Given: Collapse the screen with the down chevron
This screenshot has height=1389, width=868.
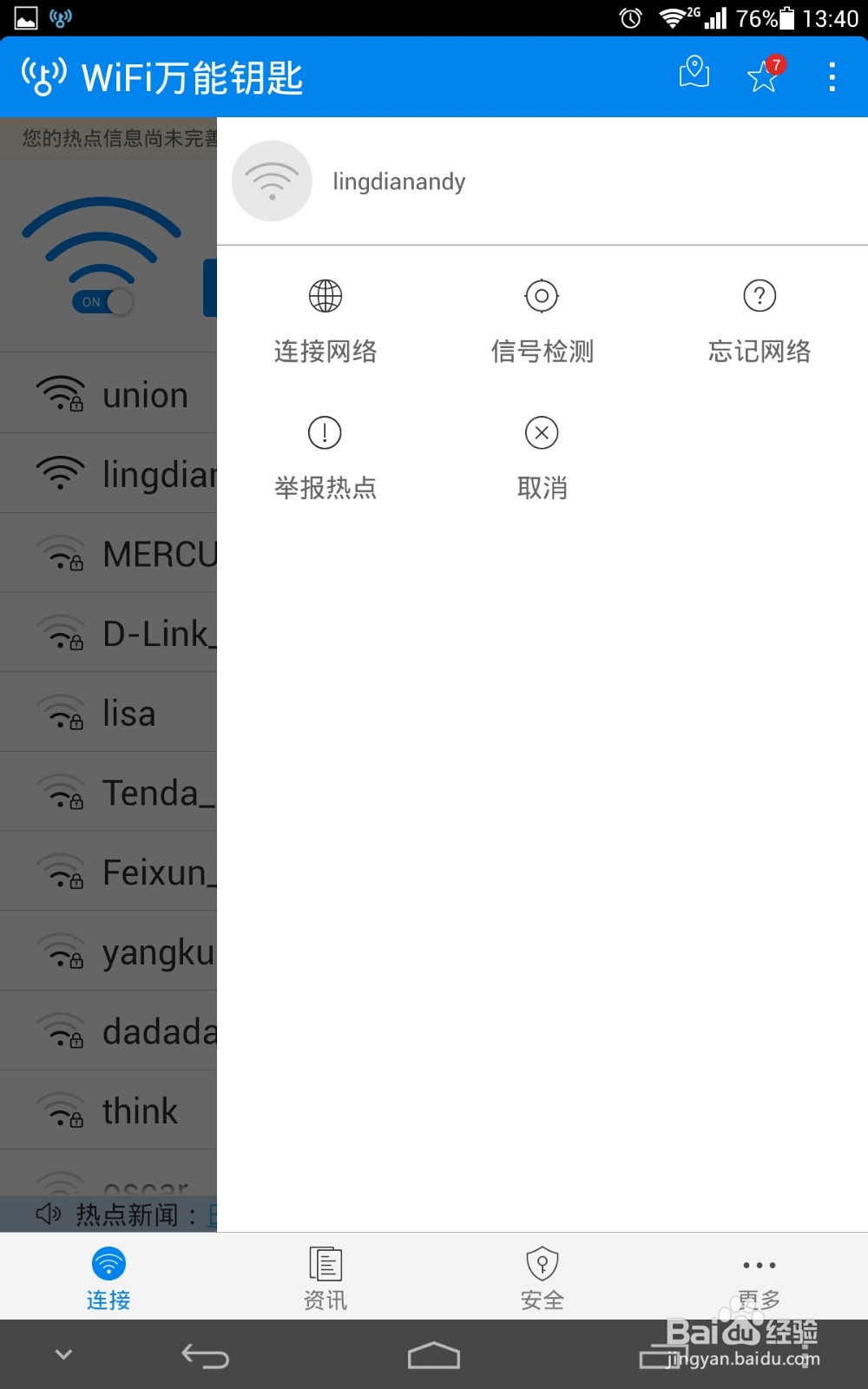Looking at the screenshot, I should click(x=62, y=1353).
